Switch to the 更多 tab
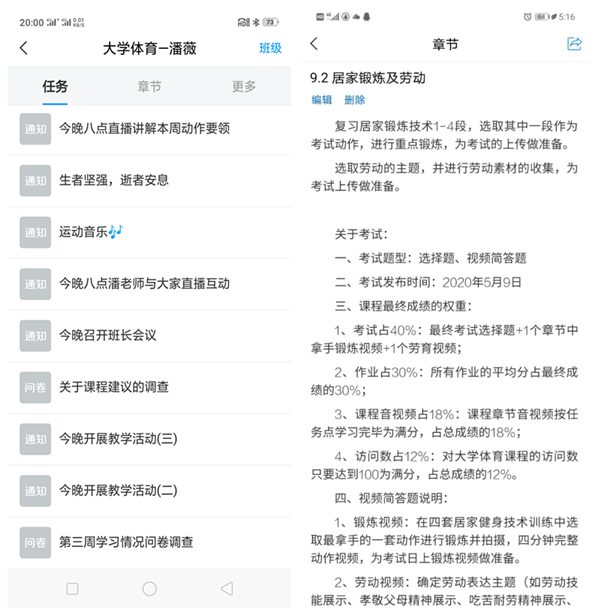The height and width of the screenshot is (615, 600). tap(244, 86)
